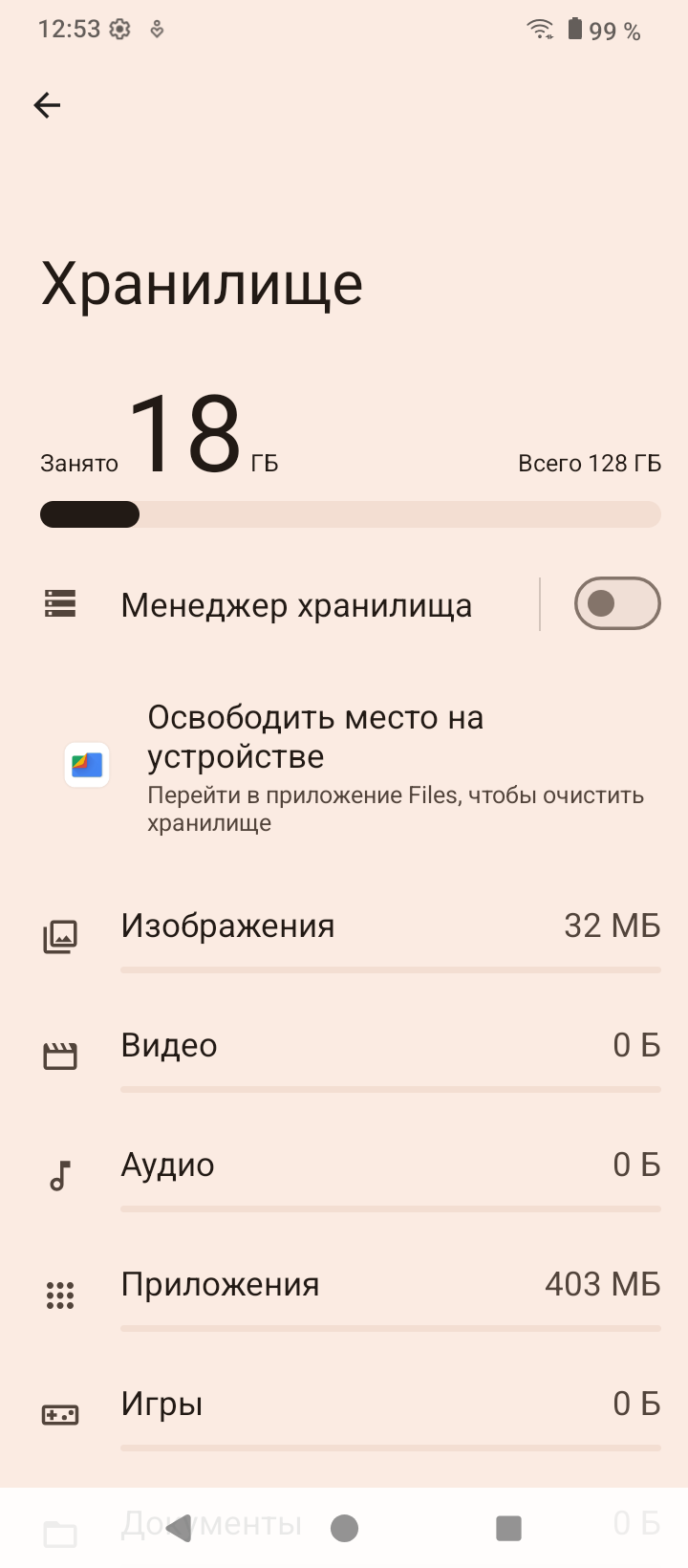The width and height of the screenshot is (688, 1568).
Task: Tap the system home button
Action: tap(344, 1528)
